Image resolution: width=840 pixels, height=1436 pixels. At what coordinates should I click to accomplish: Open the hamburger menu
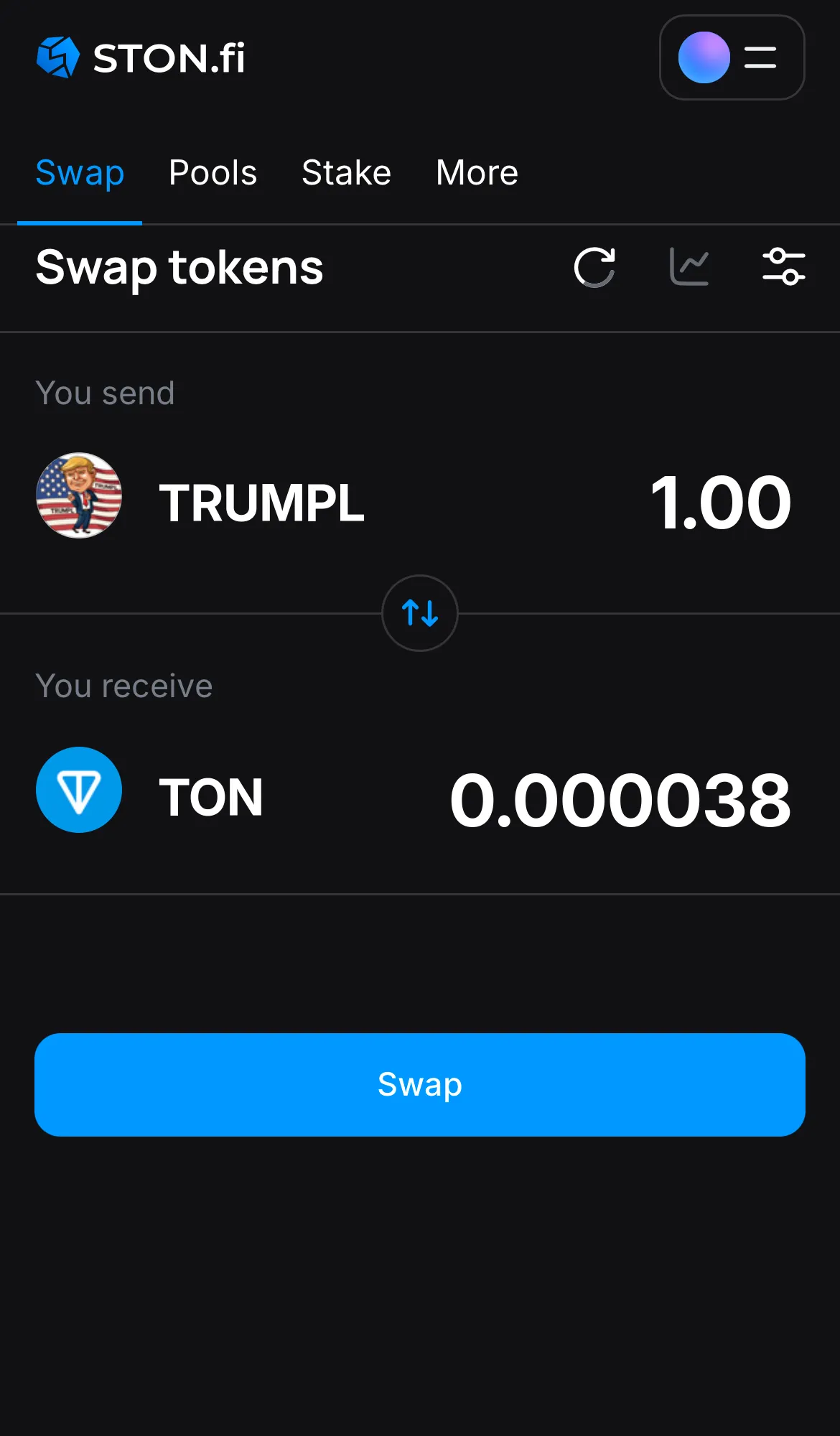click(759, 57)
